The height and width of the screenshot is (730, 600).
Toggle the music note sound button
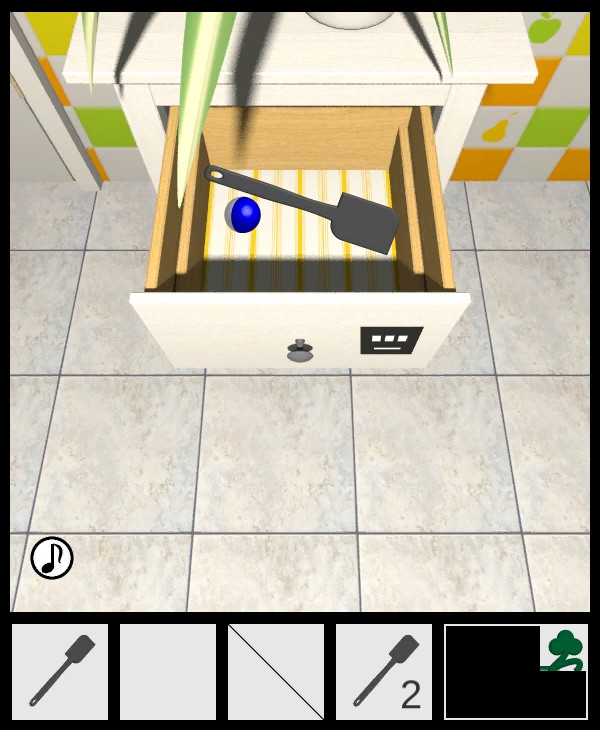point(52,558)
